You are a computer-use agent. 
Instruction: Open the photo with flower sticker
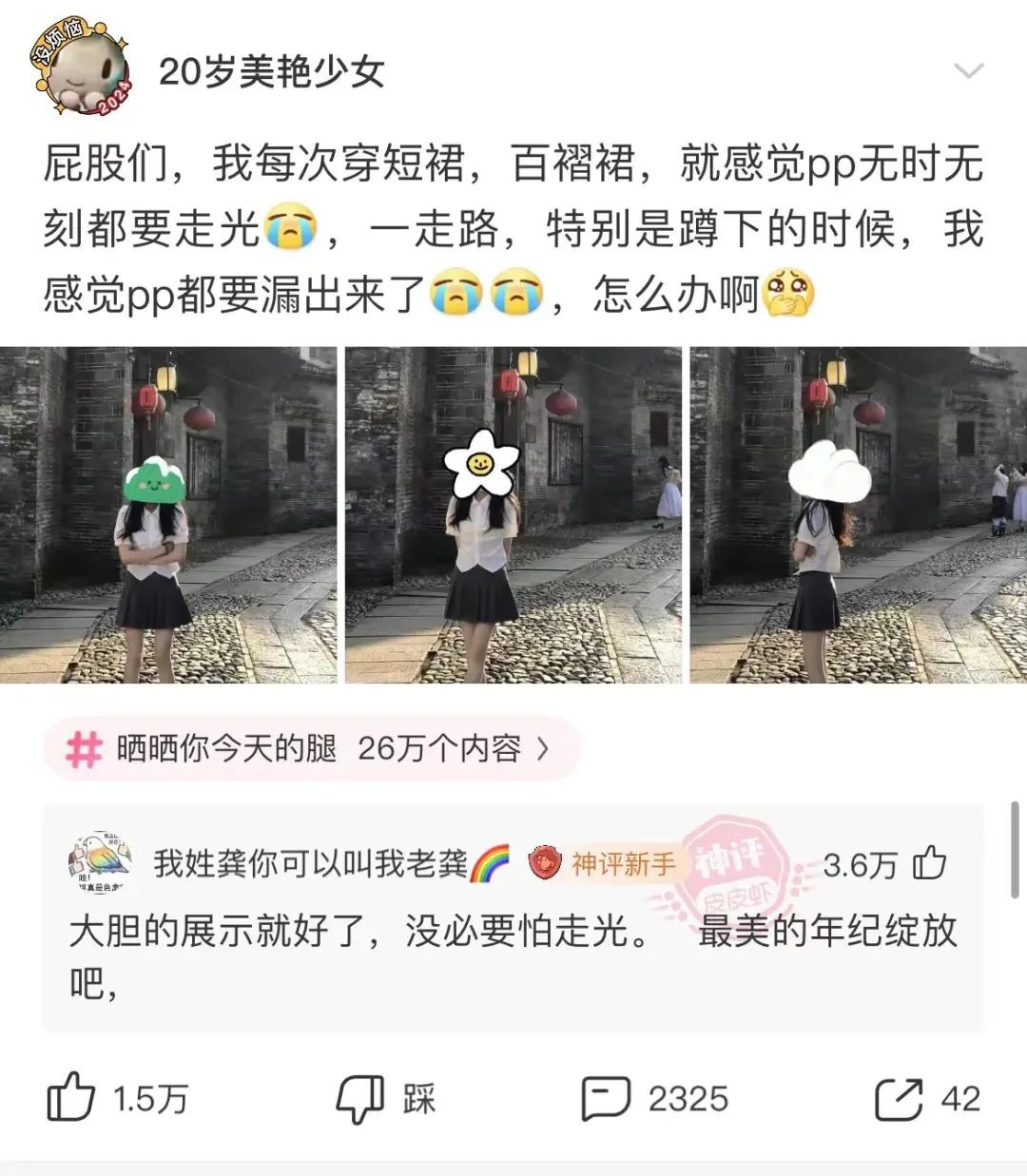[x=513, y=514]
